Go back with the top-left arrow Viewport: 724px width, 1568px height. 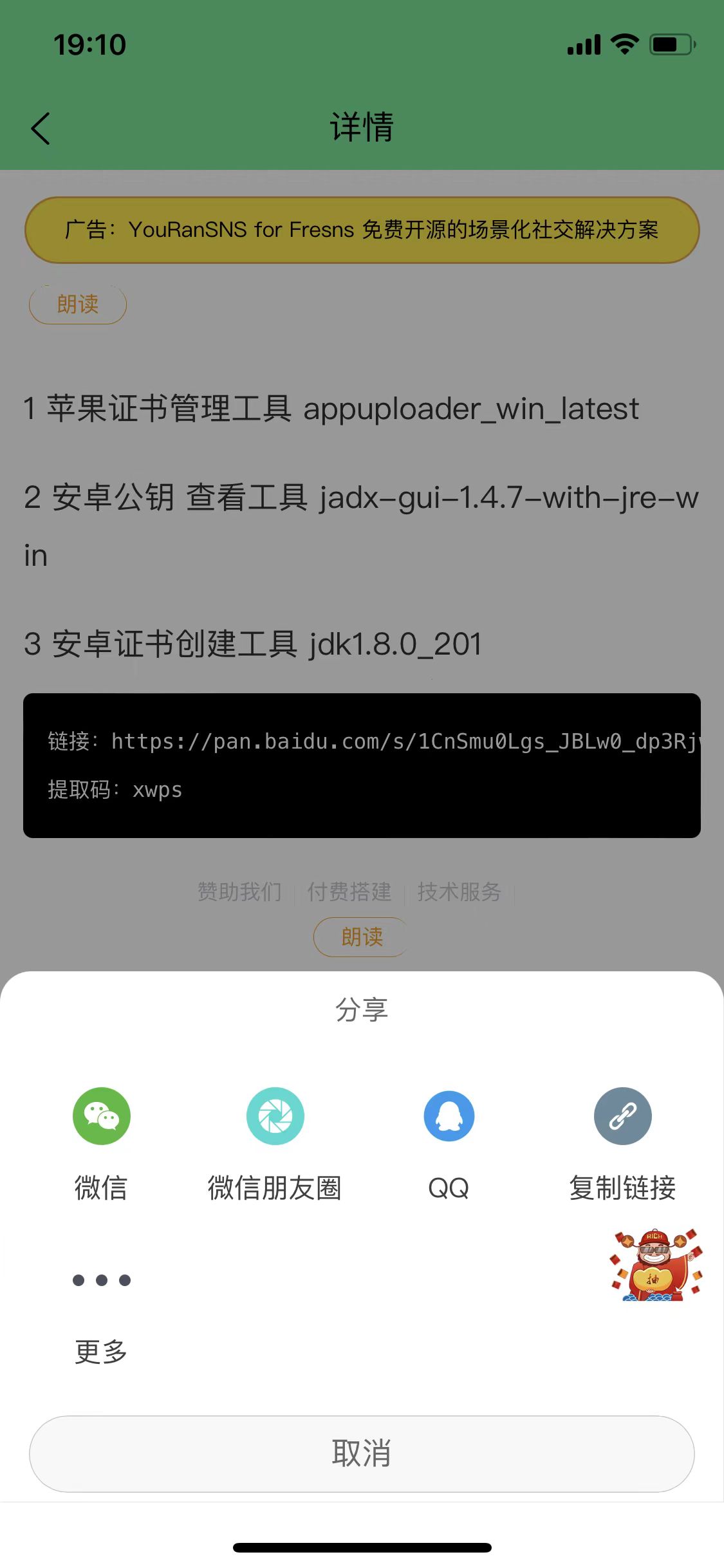coord(41,128)
